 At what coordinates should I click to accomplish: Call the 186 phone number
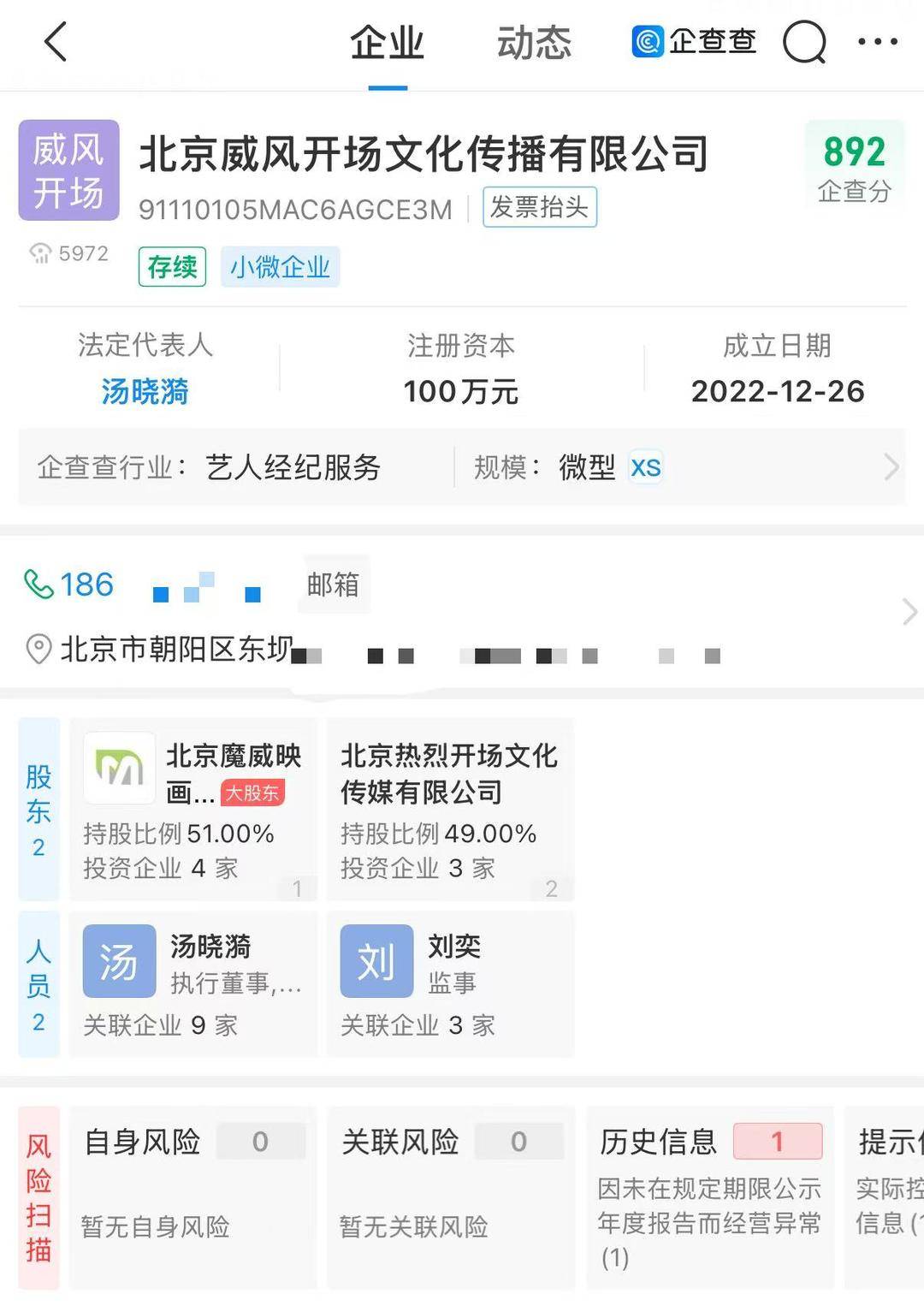70,585
